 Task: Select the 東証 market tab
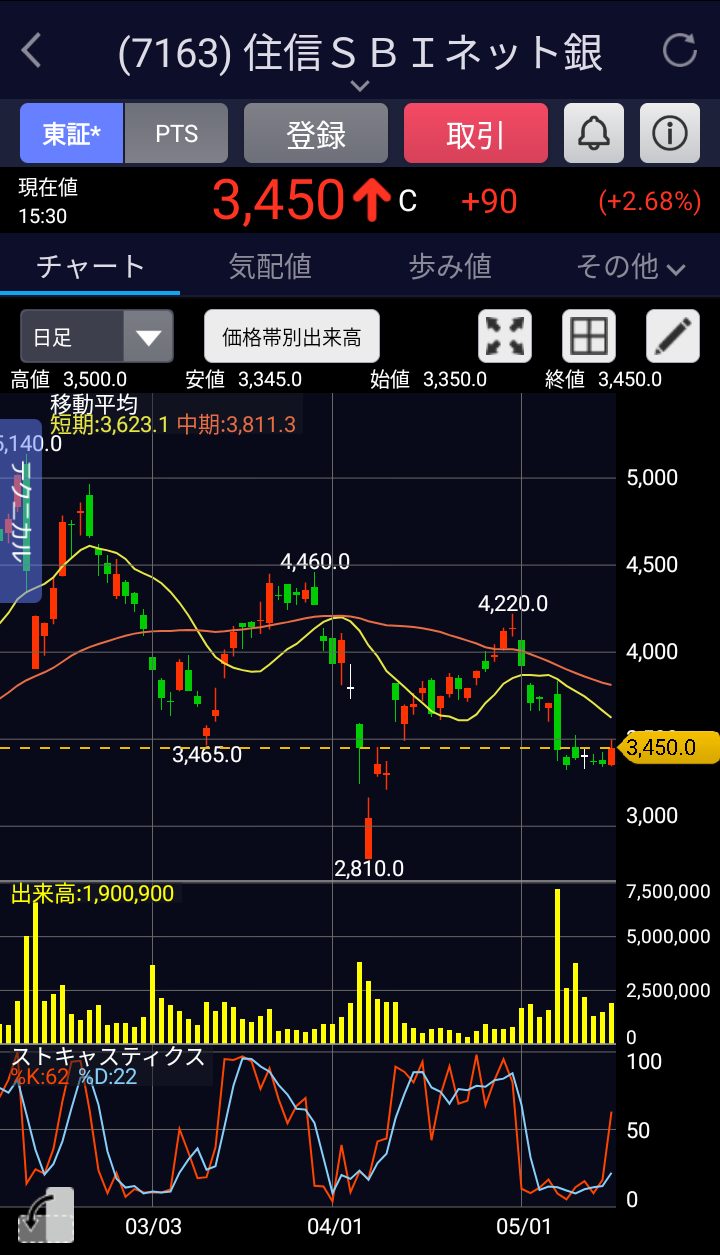72,133
